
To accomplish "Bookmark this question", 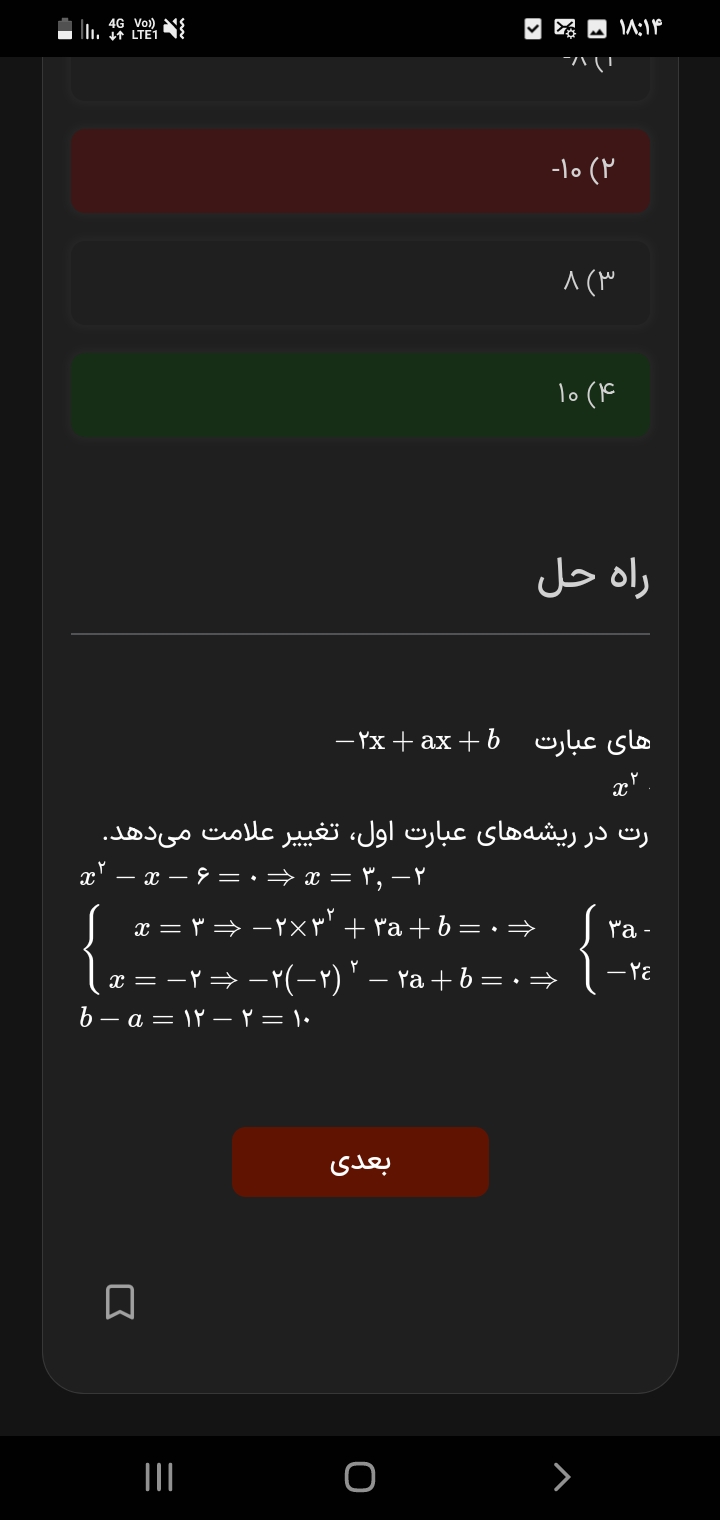I will (120, 1302).
